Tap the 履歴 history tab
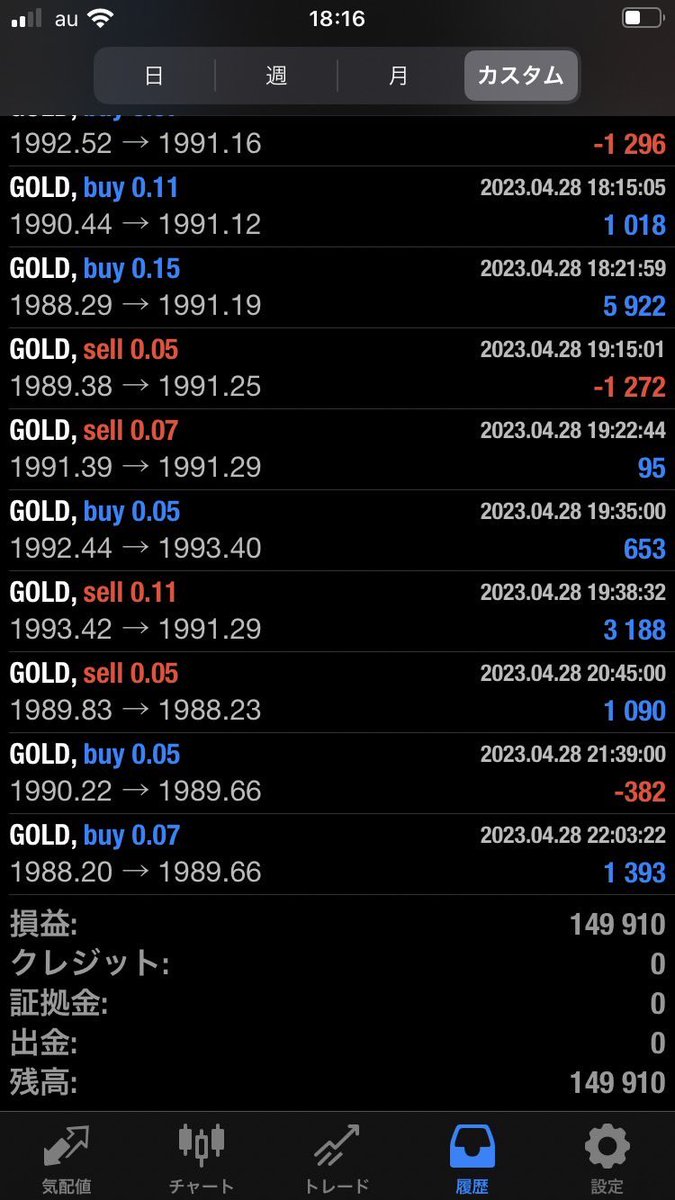 click(x=472, y=1158)
